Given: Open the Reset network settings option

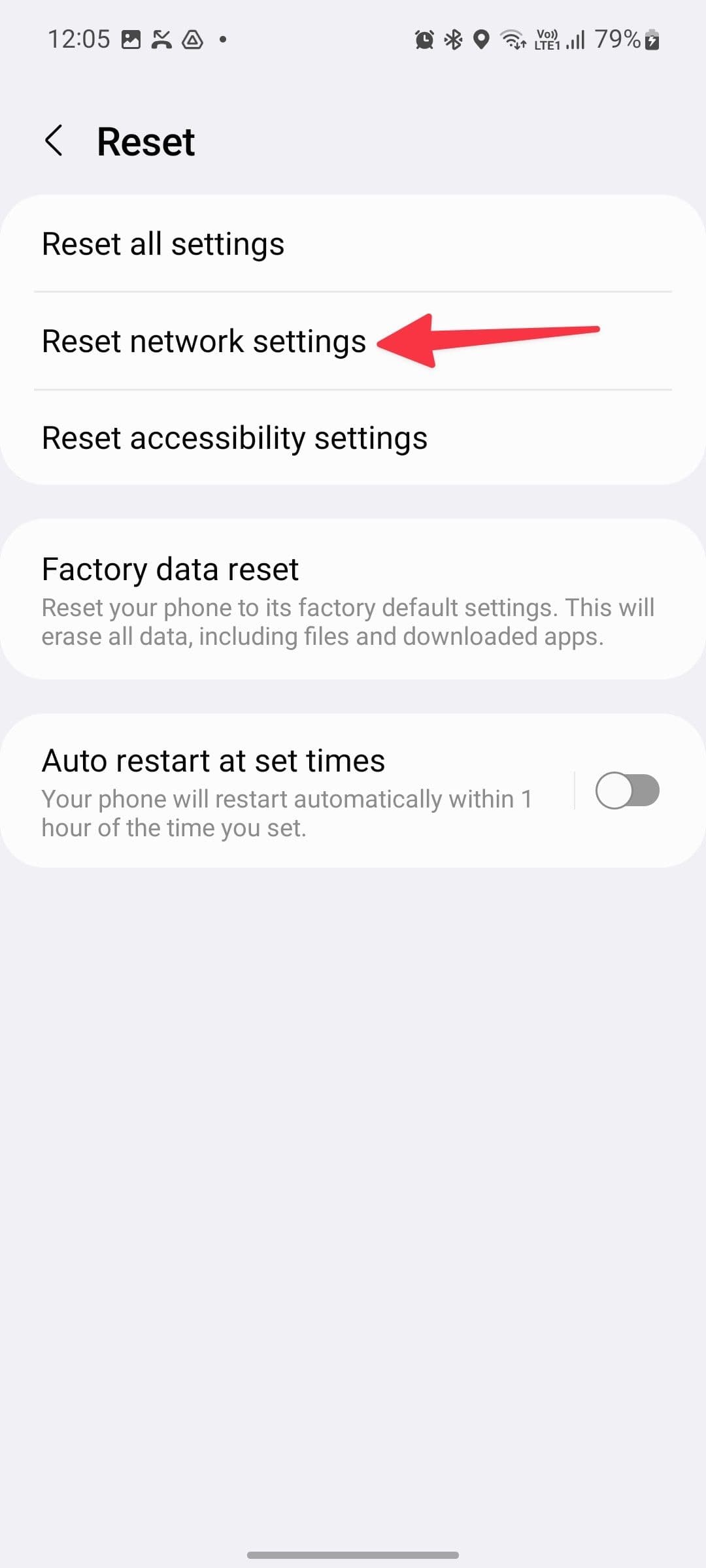Looking at the screenshot, I should (204, 340).
